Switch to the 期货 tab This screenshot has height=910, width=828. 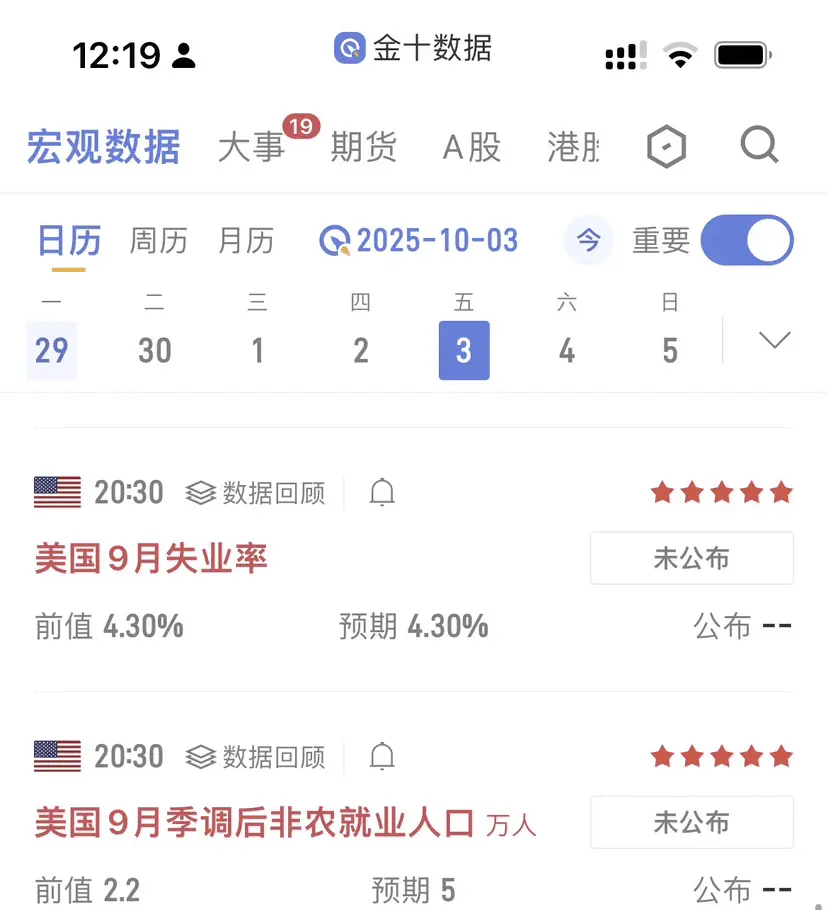[x=363, y=148]
